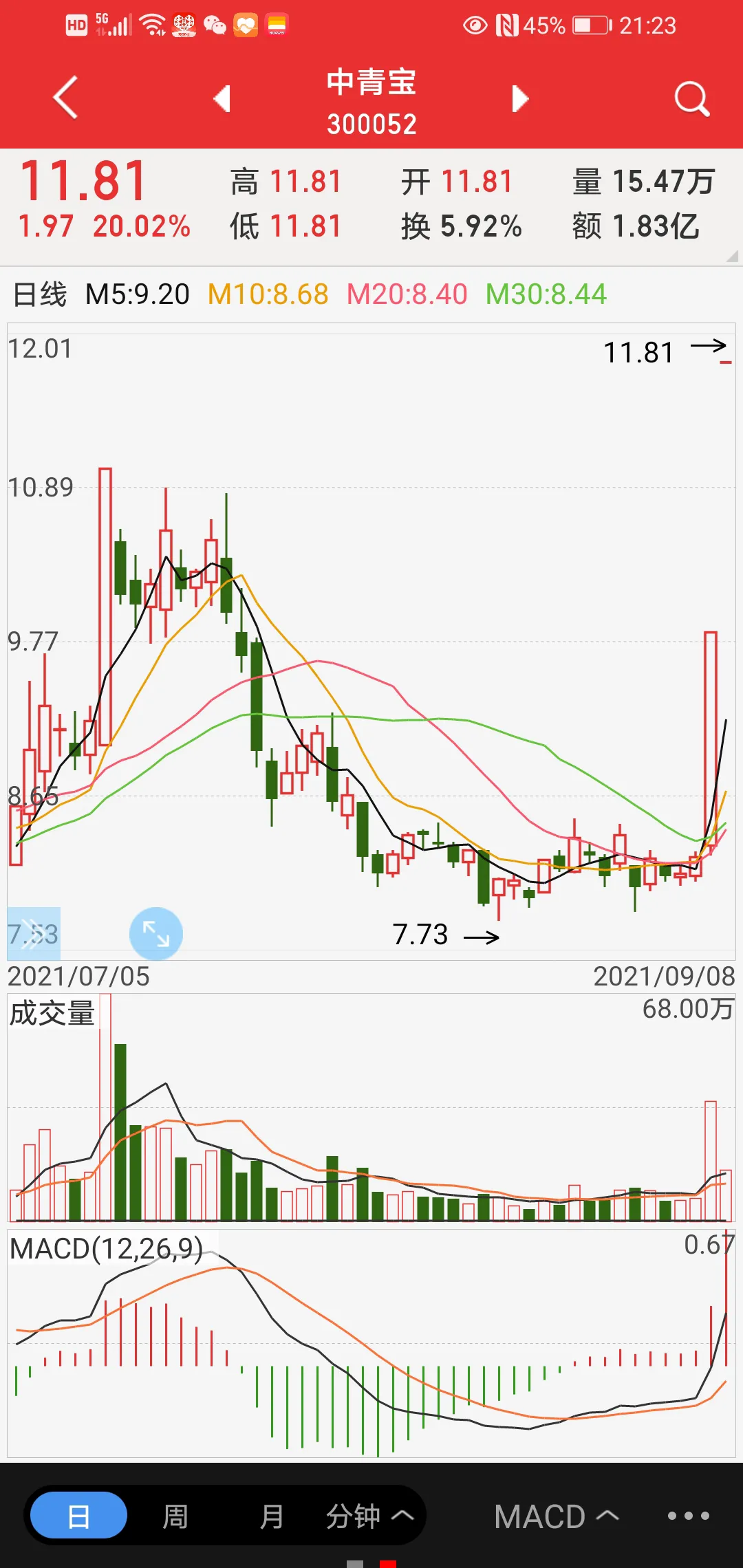743x1568 pixels.
Task: Switch to the 周 weekly chart
Action: 175,1516
